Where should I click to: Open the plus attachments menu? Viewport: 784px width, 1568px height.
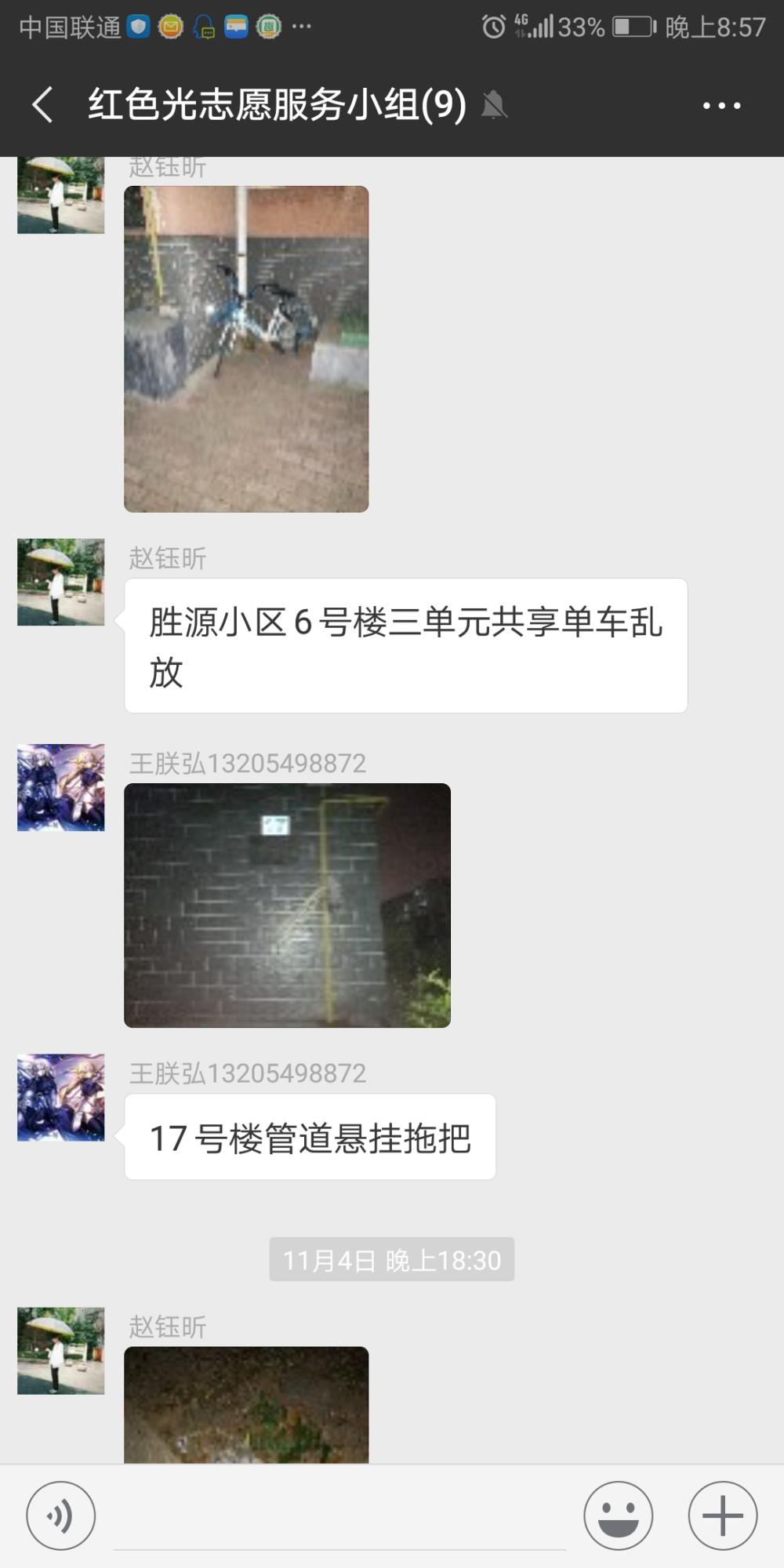point(722,1515)
